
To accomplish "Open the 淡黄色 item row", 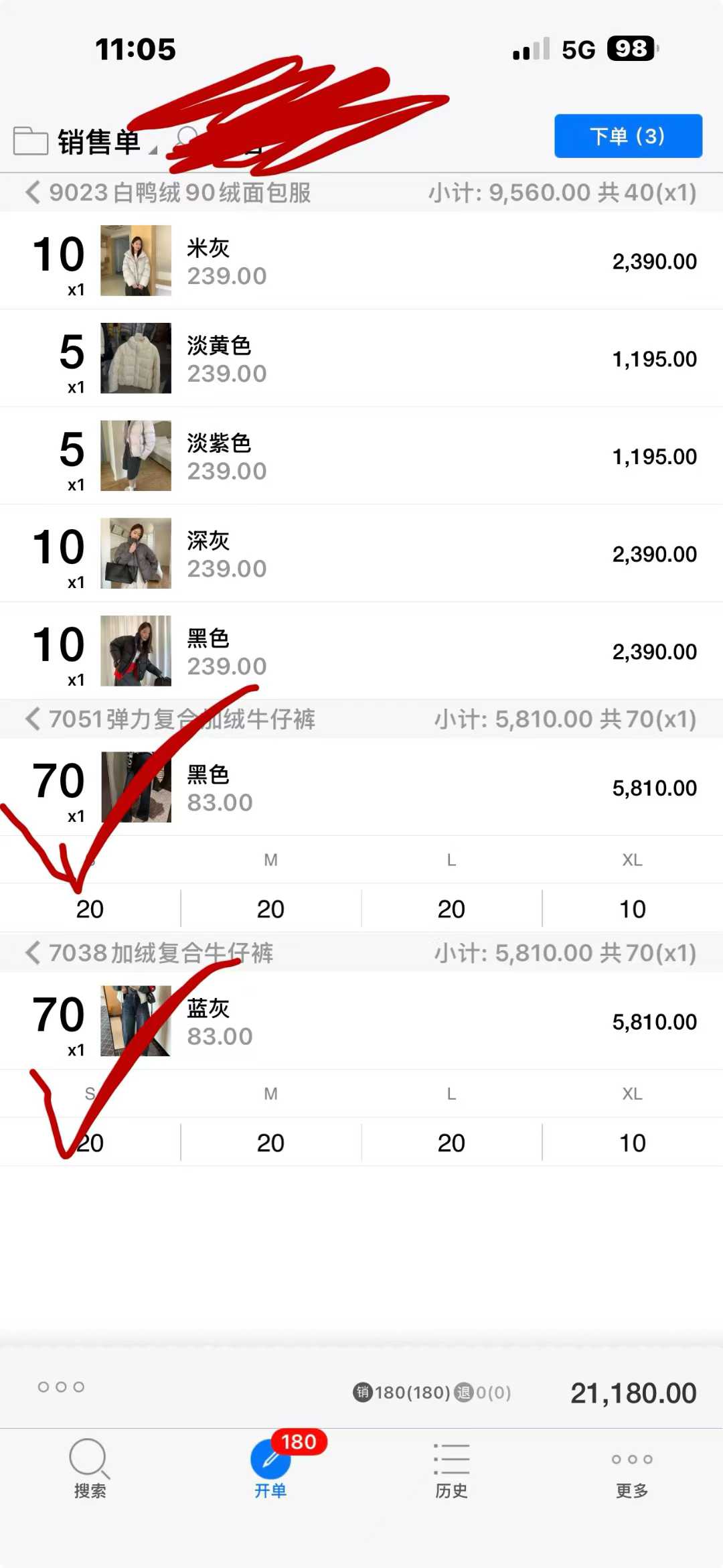I will click(402, 358).
